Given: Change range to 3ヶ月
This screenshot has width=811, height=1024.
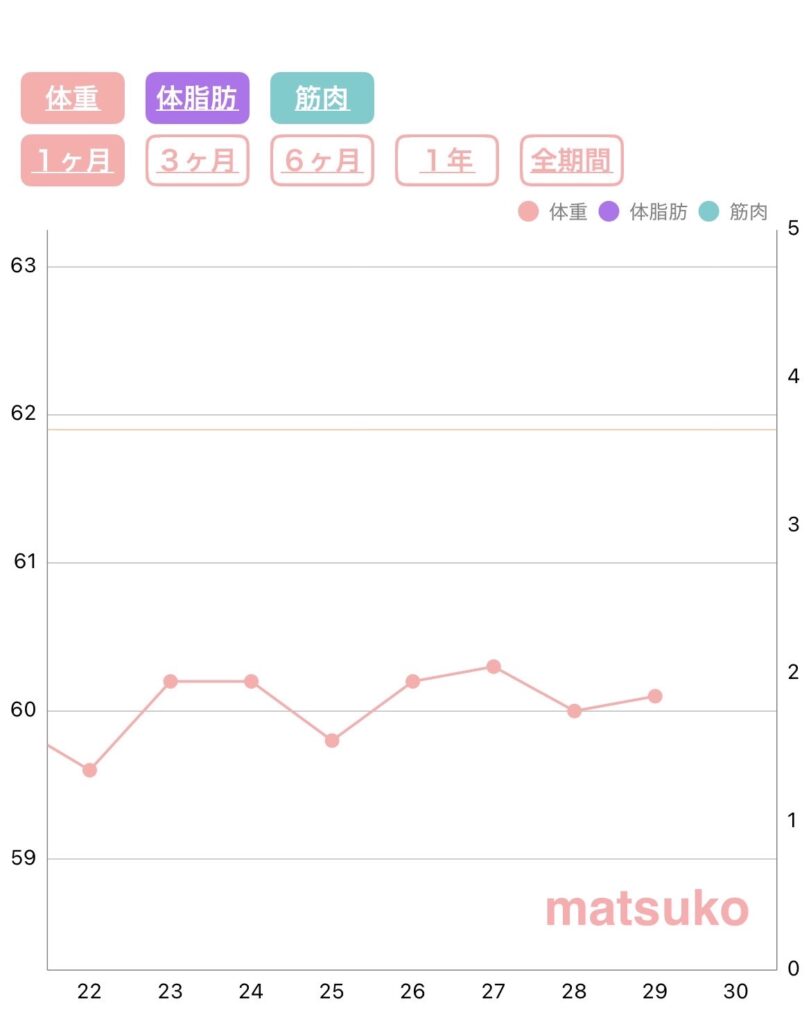Looking at the screenshot, I should click(x=197, y=160).
